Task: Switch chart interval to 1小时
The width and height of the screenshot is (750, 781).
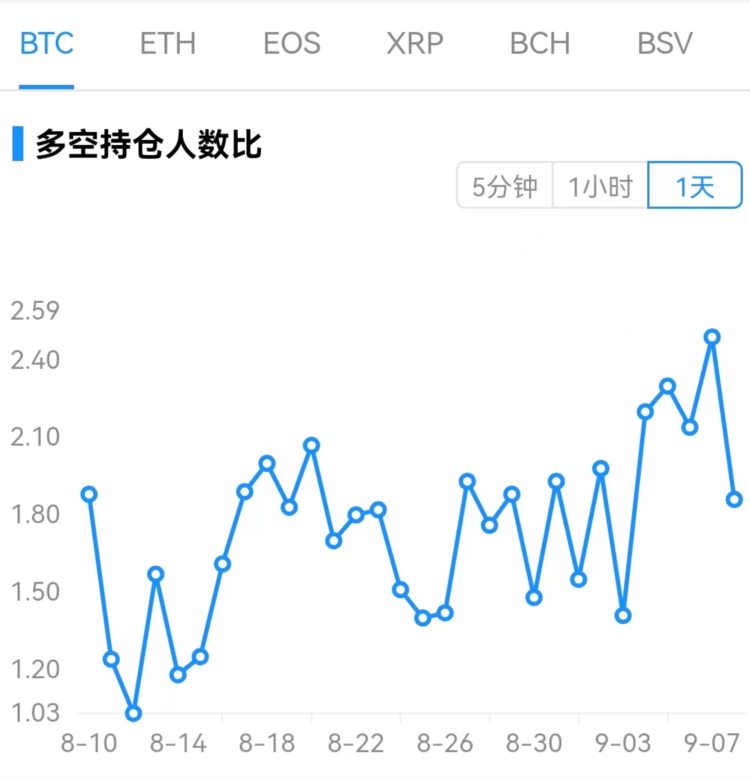Action: pos(597,185)
